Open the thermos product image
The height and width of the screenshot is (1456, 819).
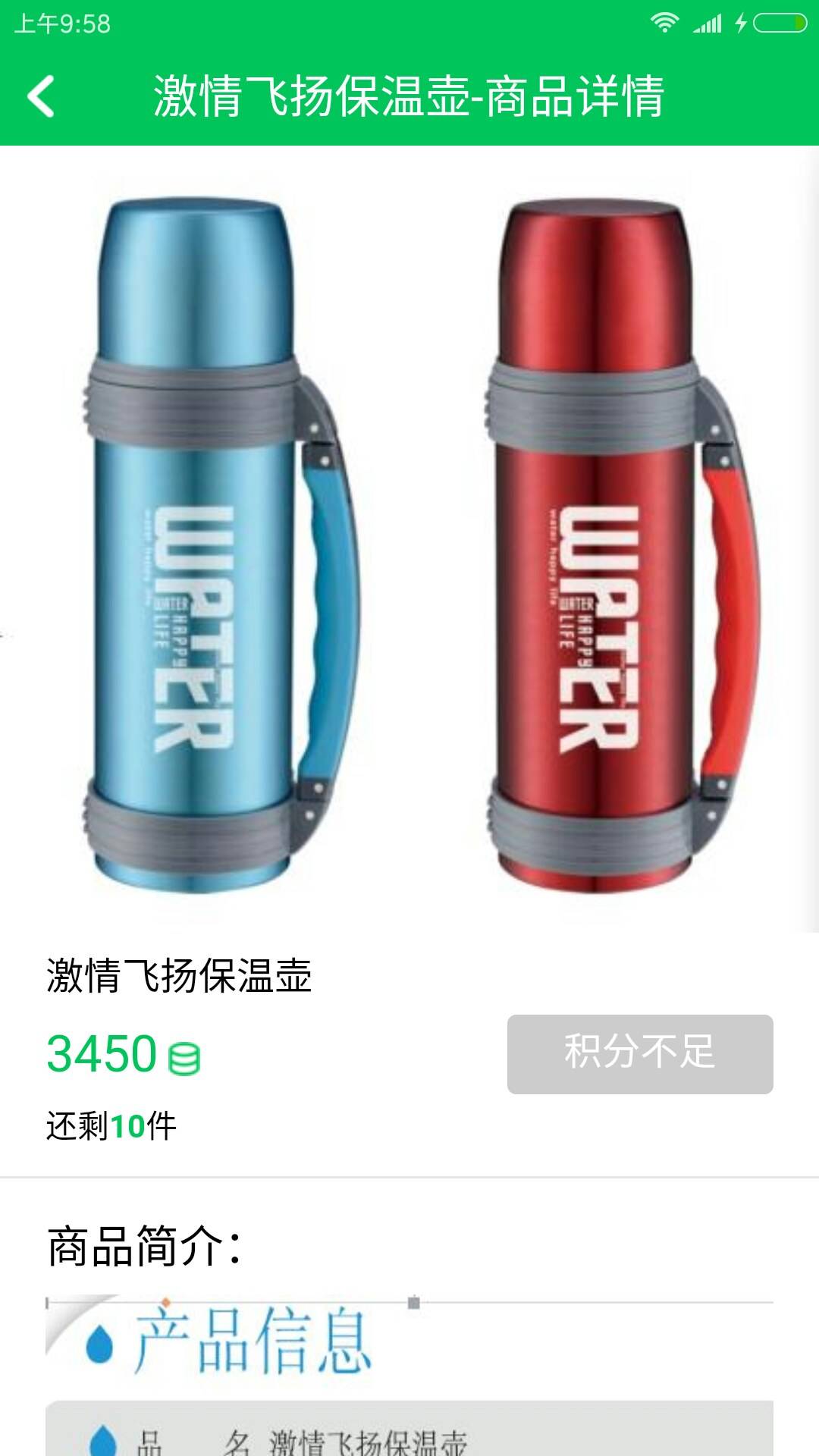pos(409,540)
